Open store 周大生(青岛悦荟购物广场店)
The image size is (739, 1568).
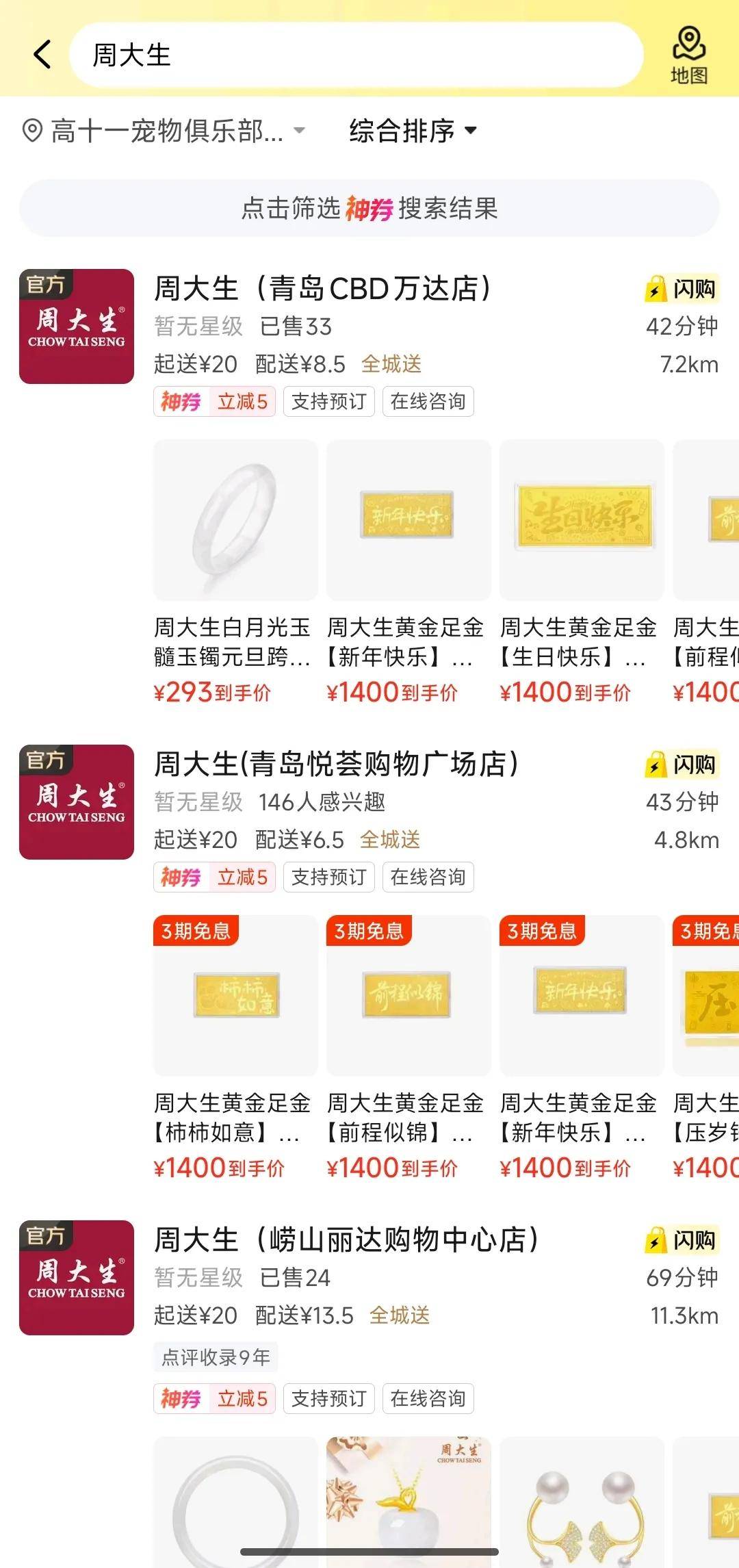point(337,764)
